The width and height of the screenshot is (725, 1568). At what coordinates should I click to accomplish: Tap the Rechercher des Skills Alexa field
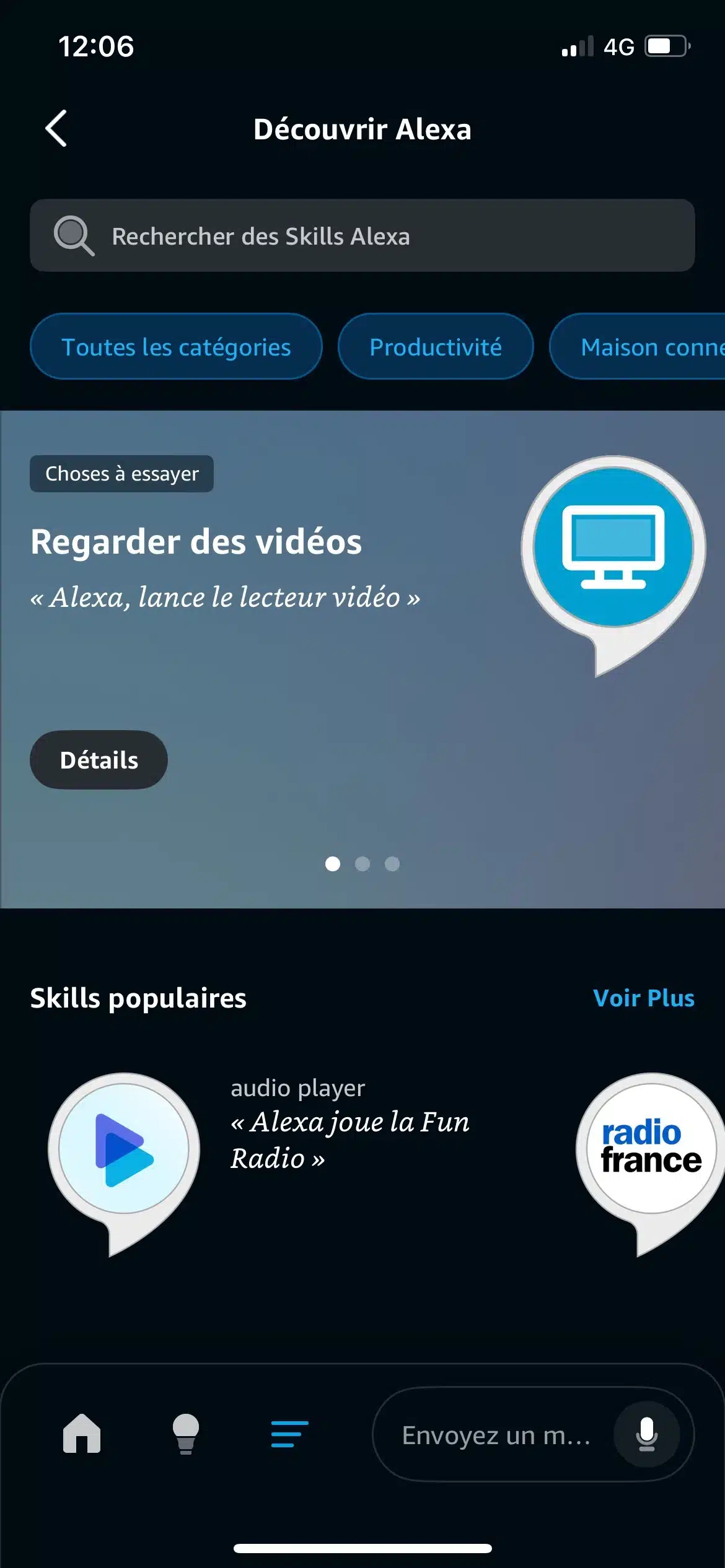(362, 235)
